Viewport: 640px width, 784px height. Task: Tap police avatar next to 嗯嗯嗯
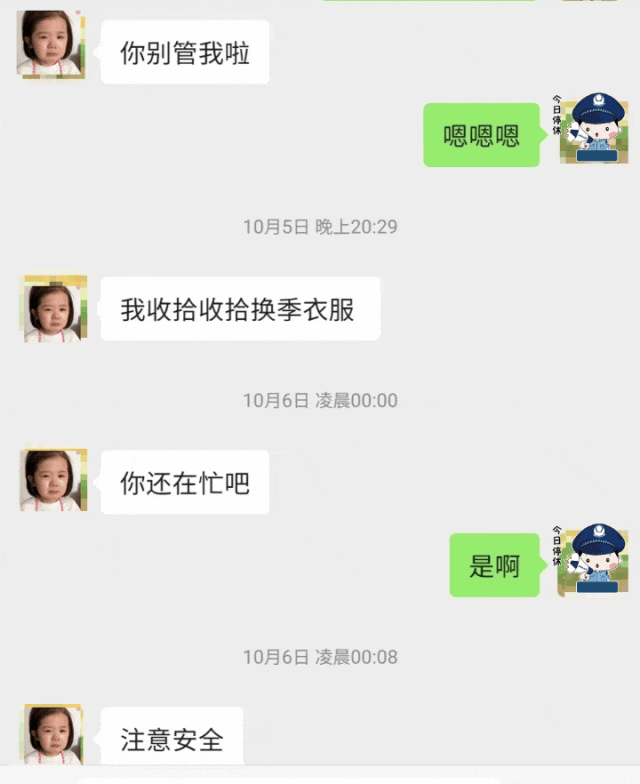[x=593, y=130]
